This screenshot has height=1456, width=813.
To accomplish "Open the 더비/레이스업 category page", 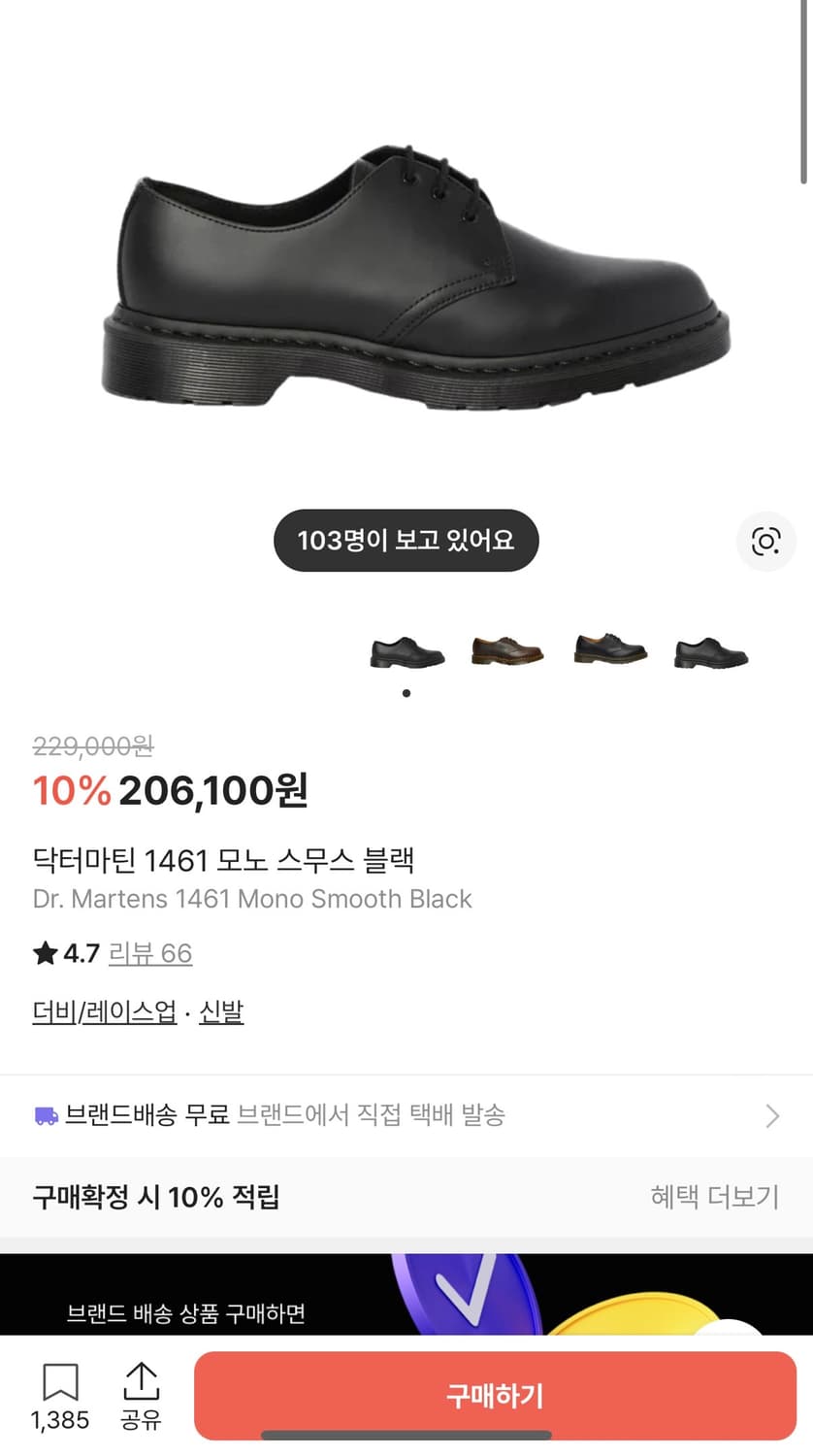I will click(x=102, y=1011).
